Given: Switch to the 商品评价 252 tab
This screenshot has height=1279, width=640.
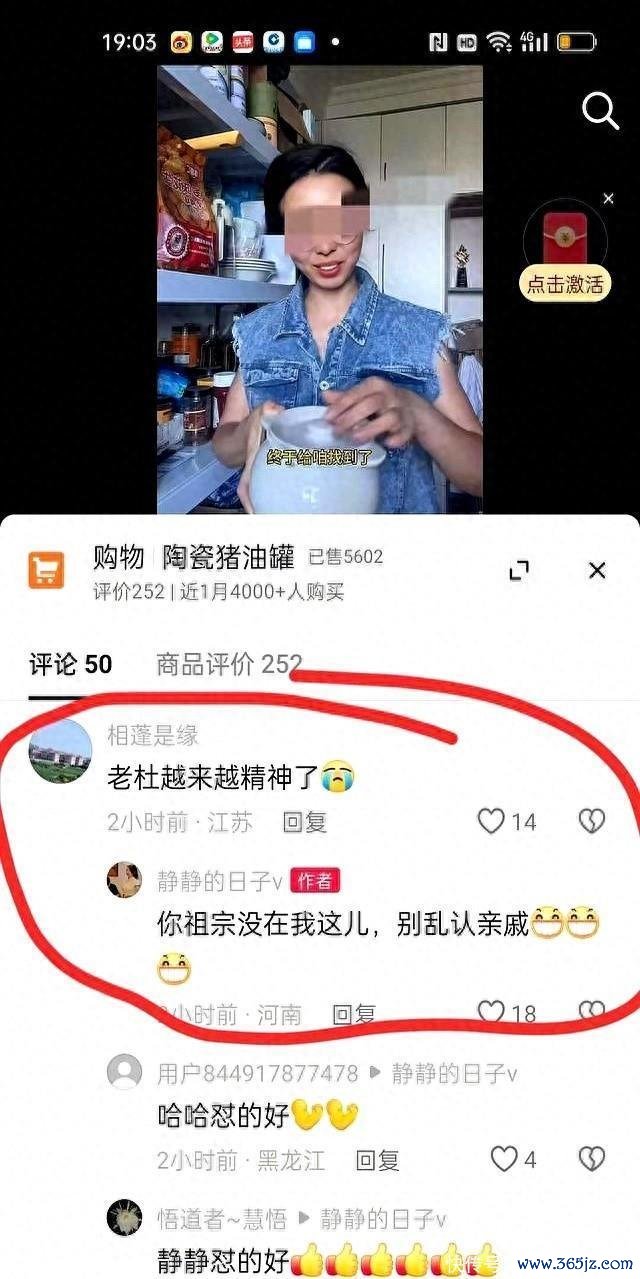Looking at the screenshot, I should [x=228, y=664].
